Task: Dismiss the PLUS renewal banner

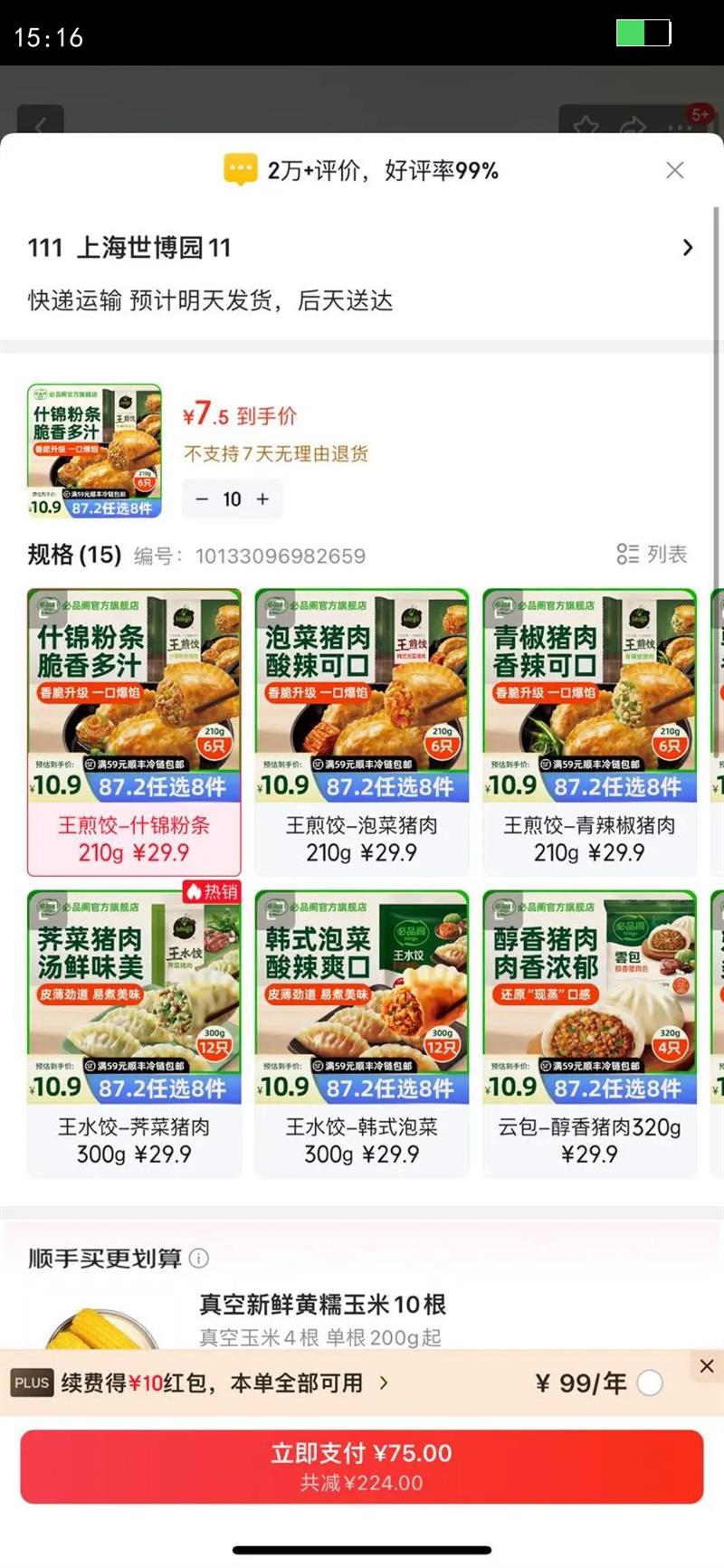Action: 707,1365
